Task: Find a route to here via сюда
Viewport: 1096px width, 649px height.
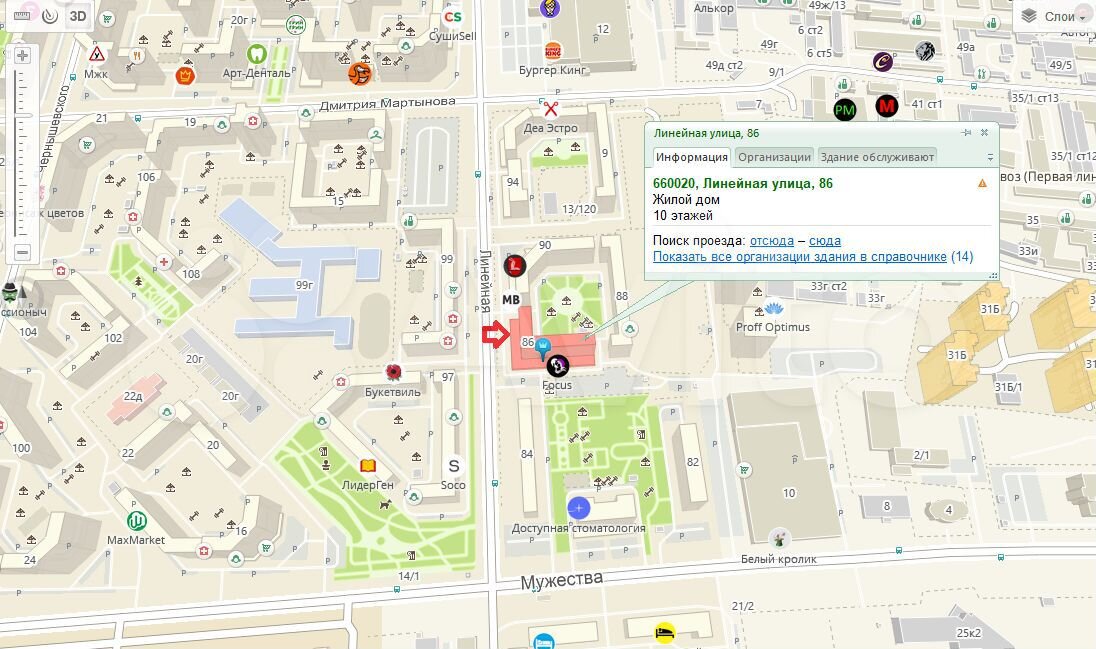Action: tap(825, 241)
